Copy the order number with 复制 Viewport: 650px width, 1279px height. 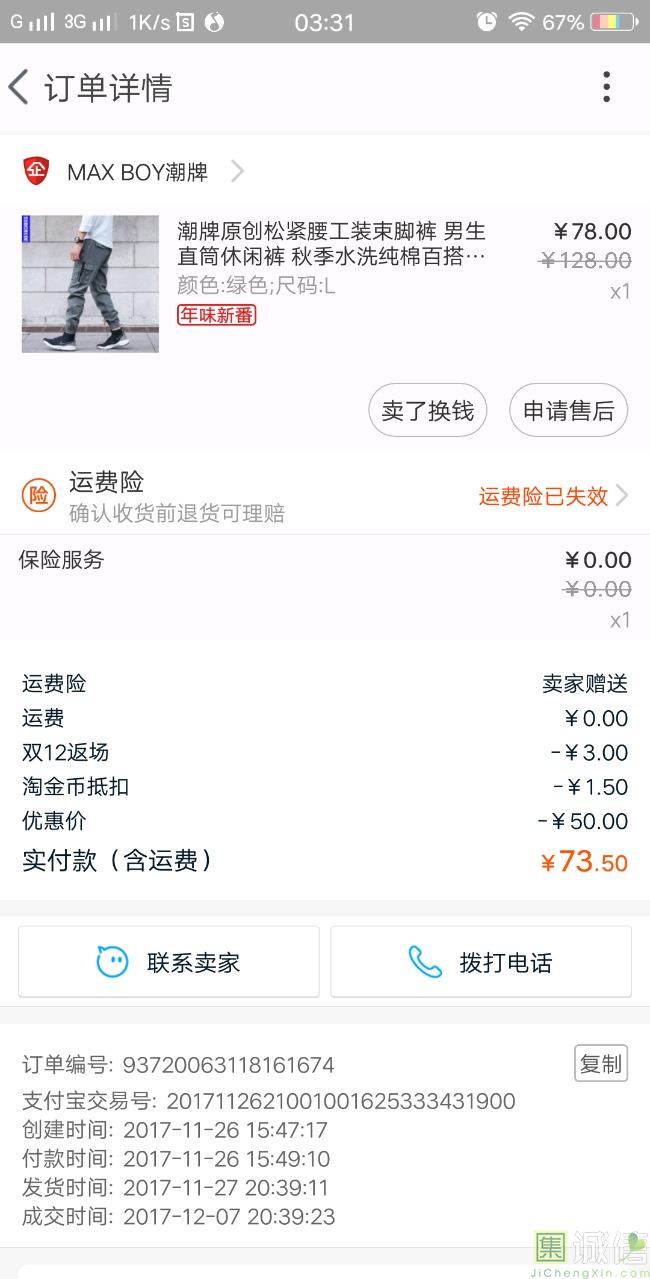(600, 1064)
